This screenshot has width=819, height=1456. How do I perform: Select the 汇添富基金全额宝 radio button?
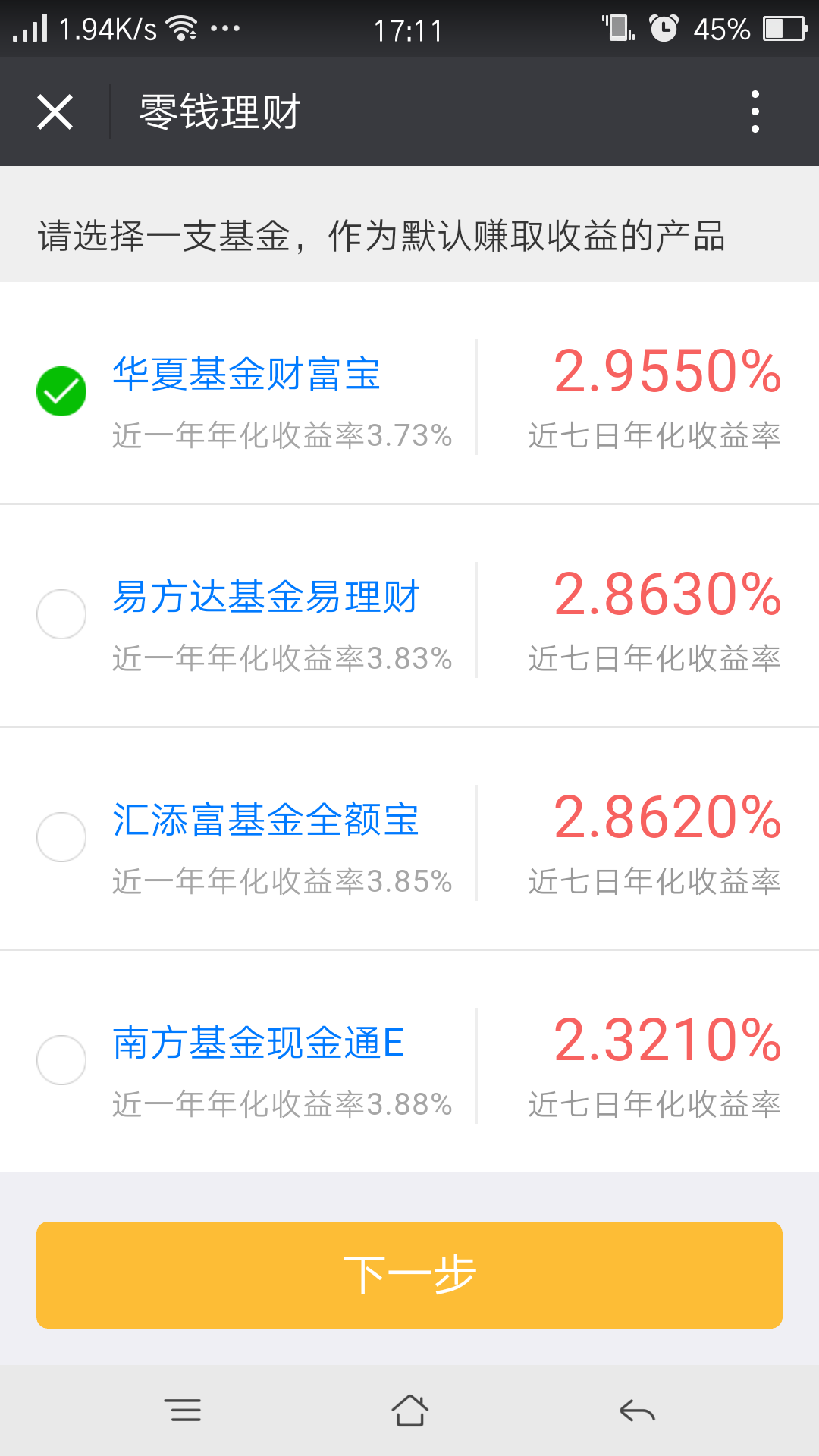pyautogui.click(x=61, y=836)
